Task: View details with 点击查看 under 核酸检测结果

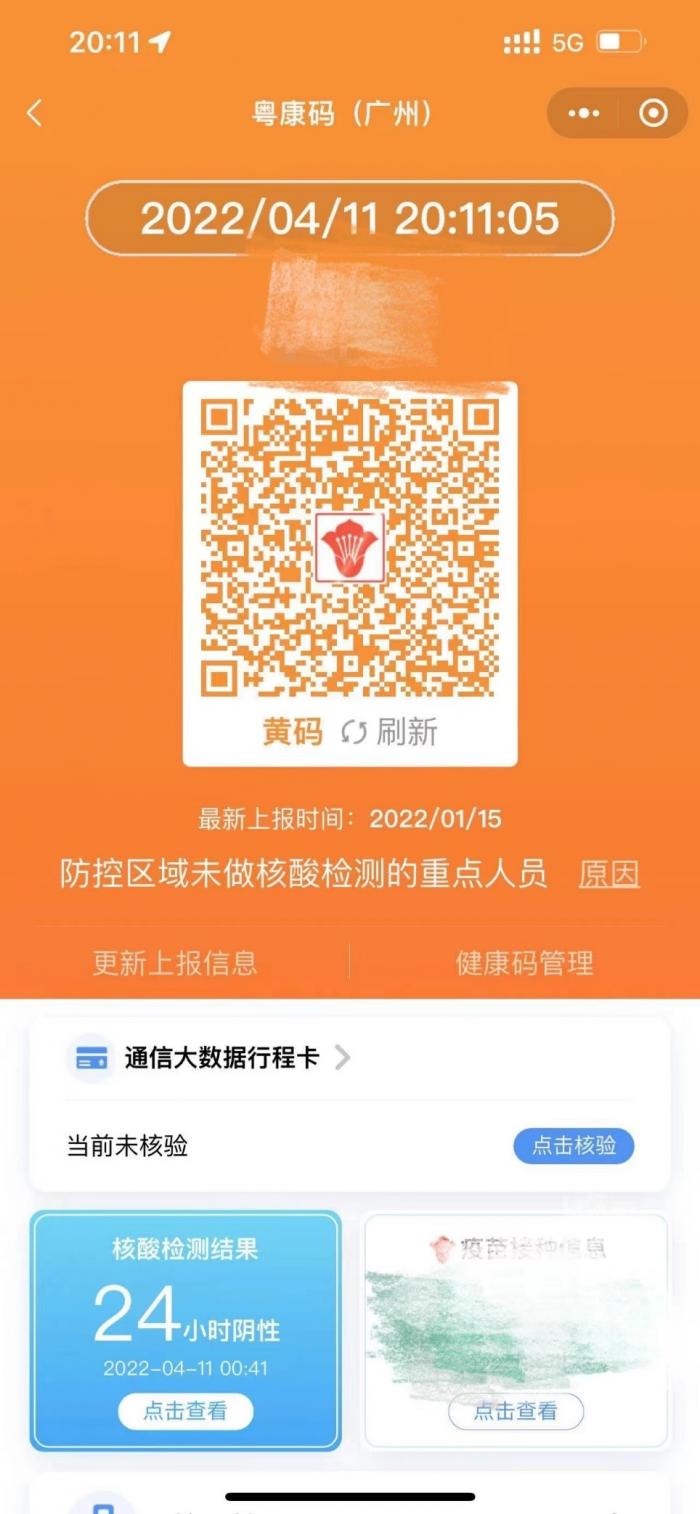Action: point(185,1411)
